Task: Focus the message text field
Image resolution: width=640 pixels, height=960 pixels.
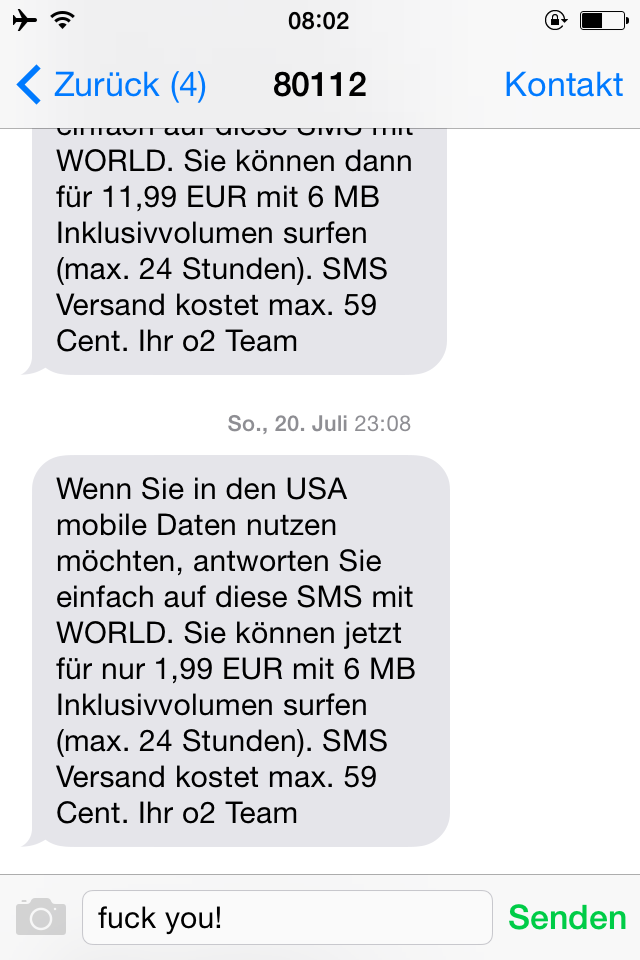Action: point(287,917)
